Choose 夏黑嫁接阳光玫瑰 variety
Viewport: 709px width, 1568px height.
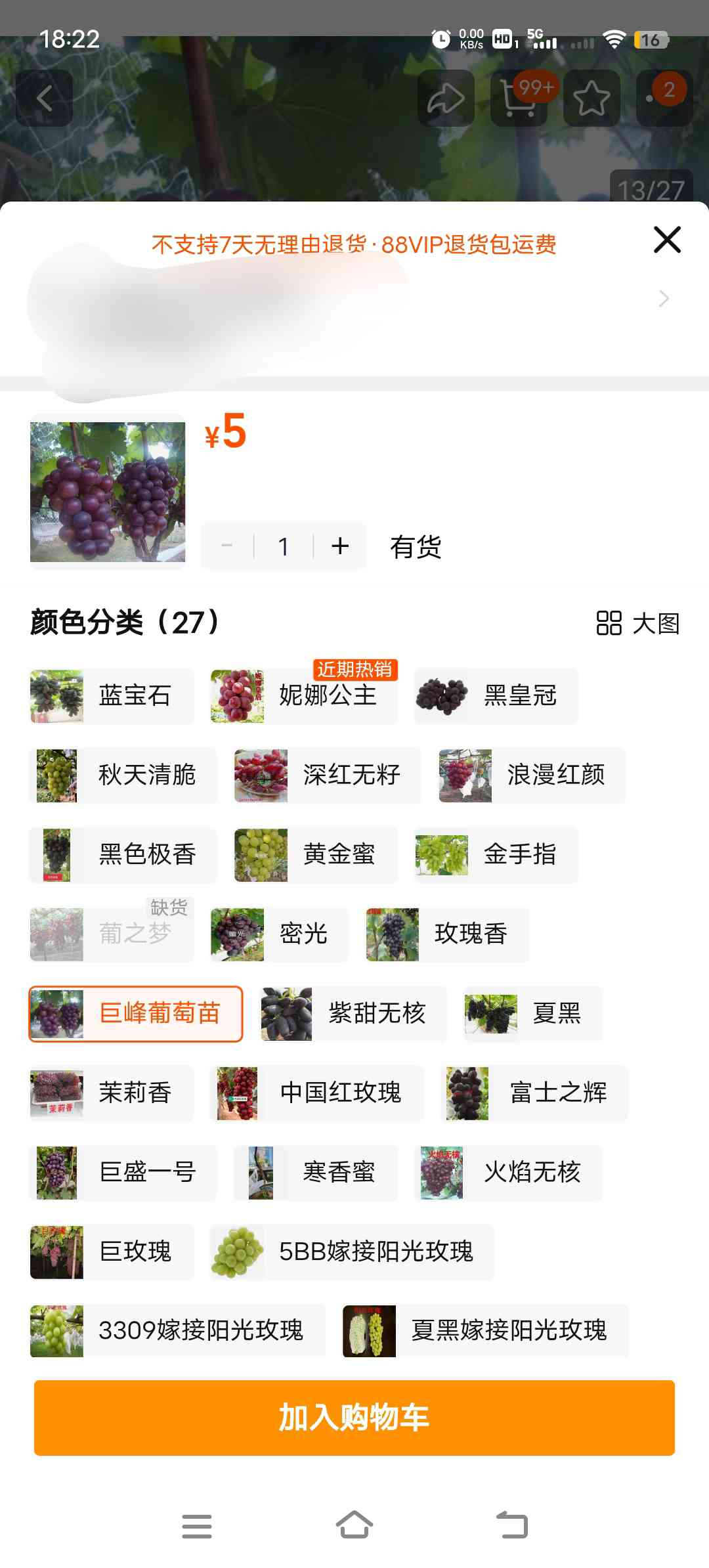pos(485,1330)
